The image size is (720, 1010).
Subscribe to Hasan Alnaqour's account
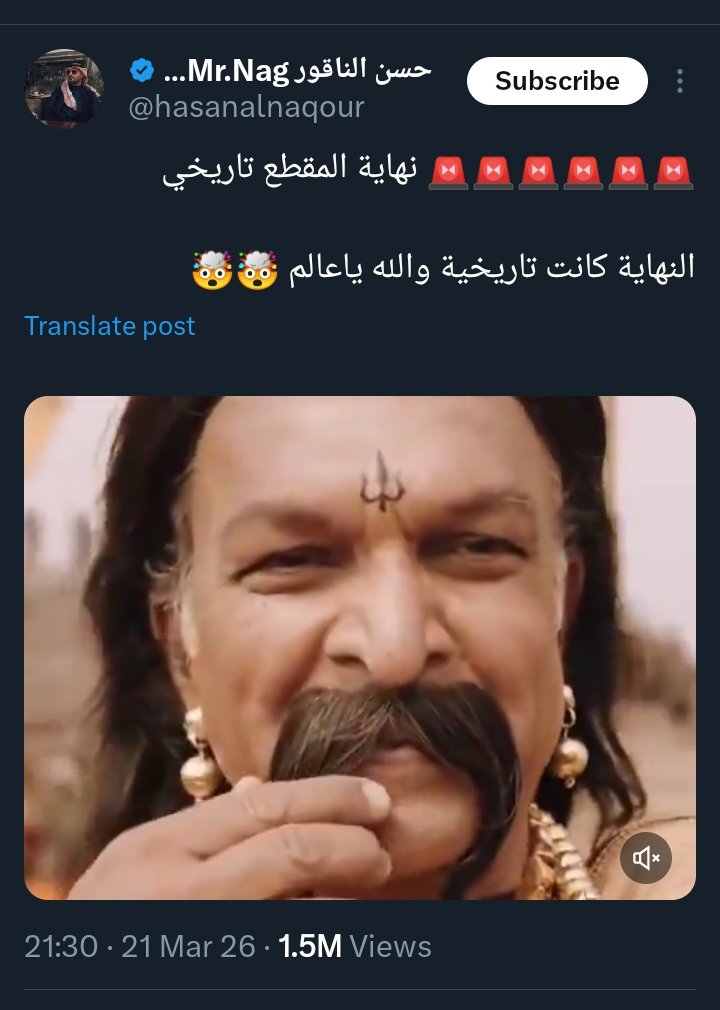click(x=557, y=81)
